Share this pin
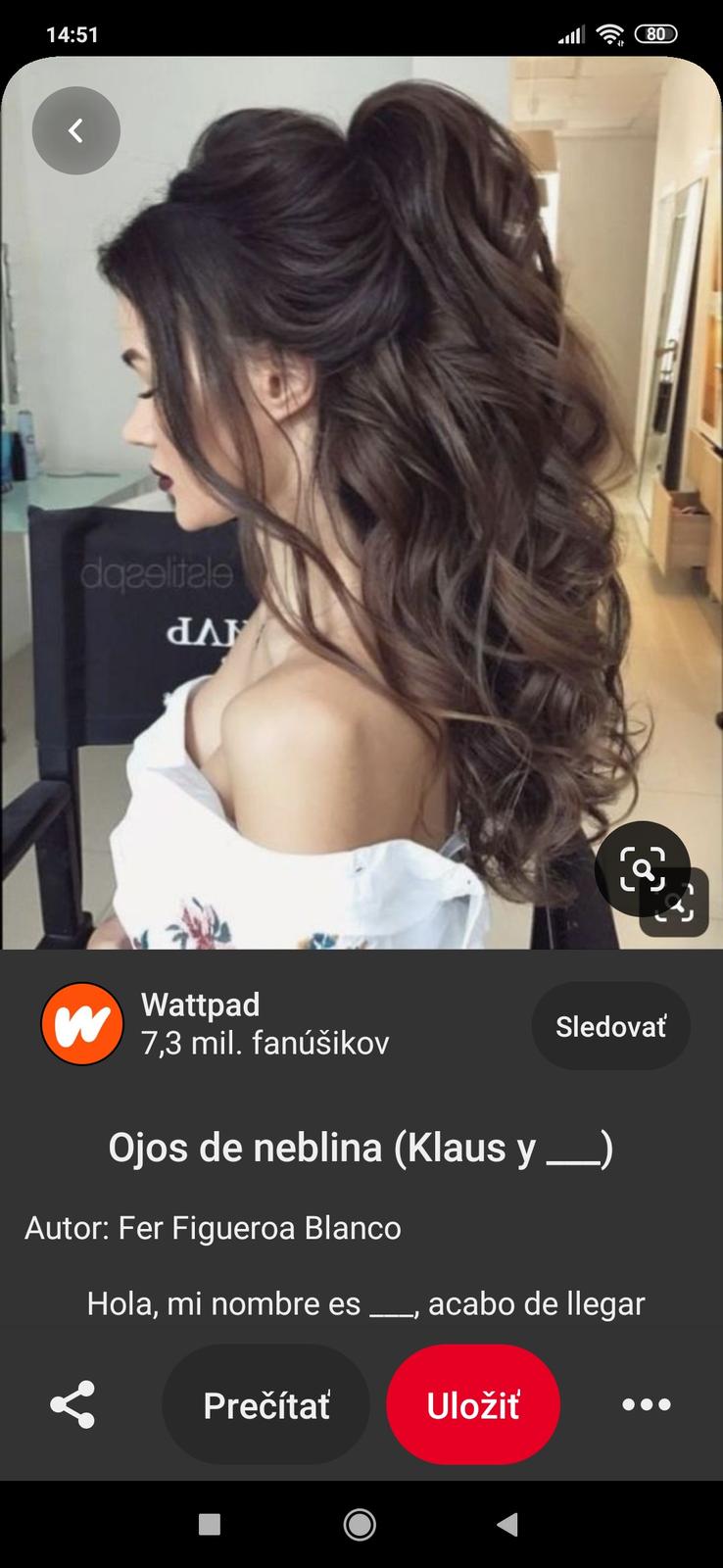 (x=72, y=1404)
